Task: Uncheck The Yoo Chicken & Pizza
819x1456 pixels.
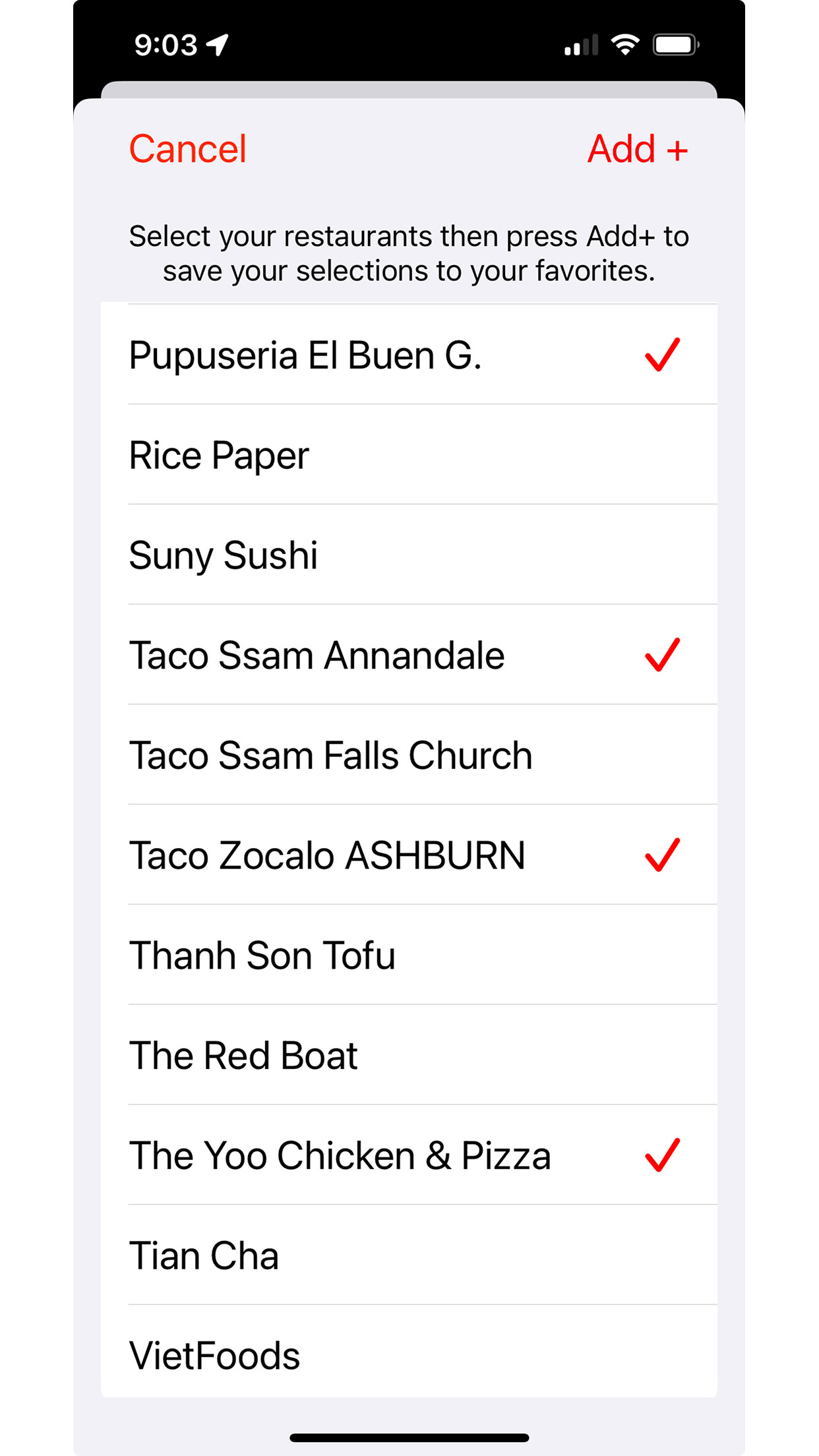Action: [409, 1155]
